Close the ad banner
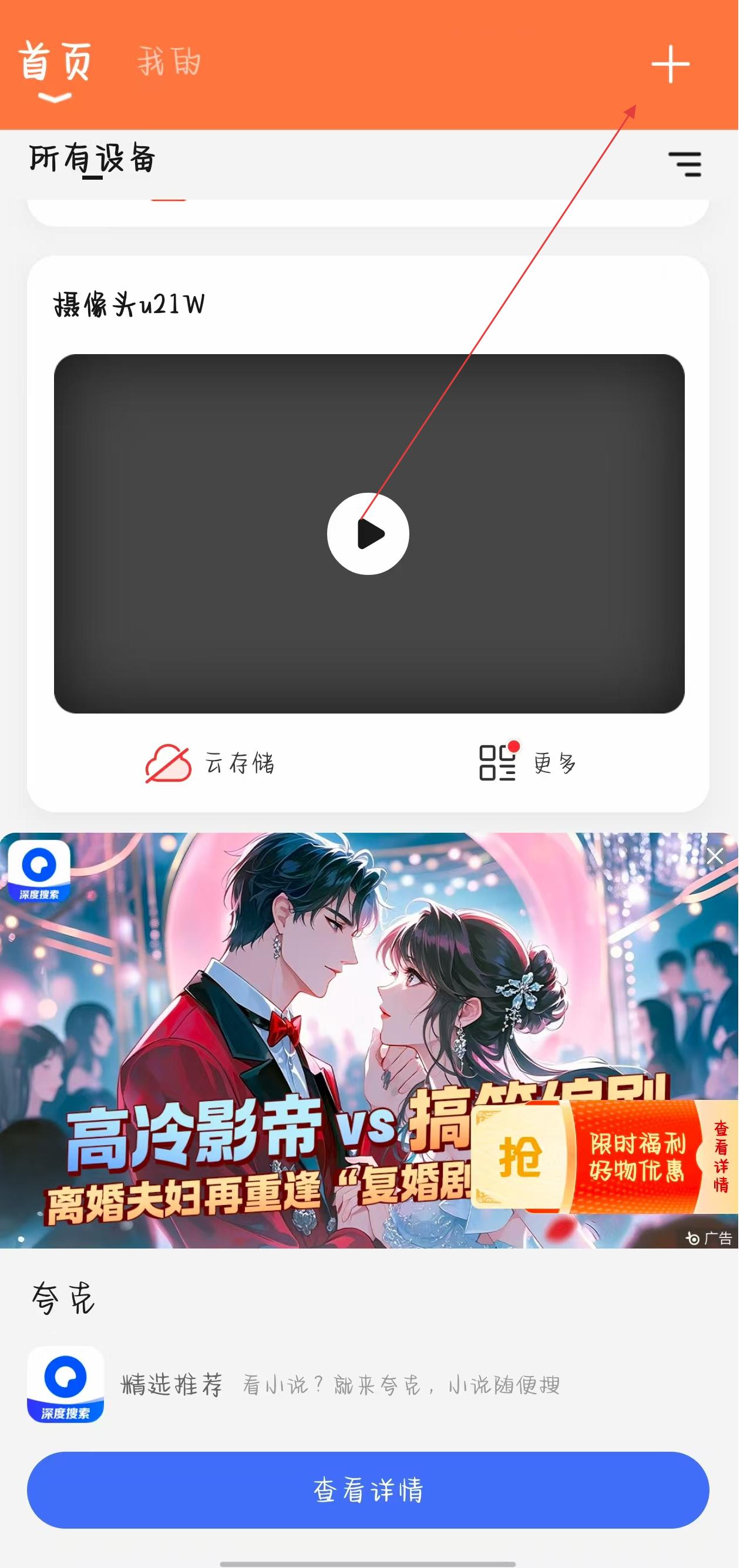Image resolution: width=740 pixels, height=1568 pixels. click(714, 856)
